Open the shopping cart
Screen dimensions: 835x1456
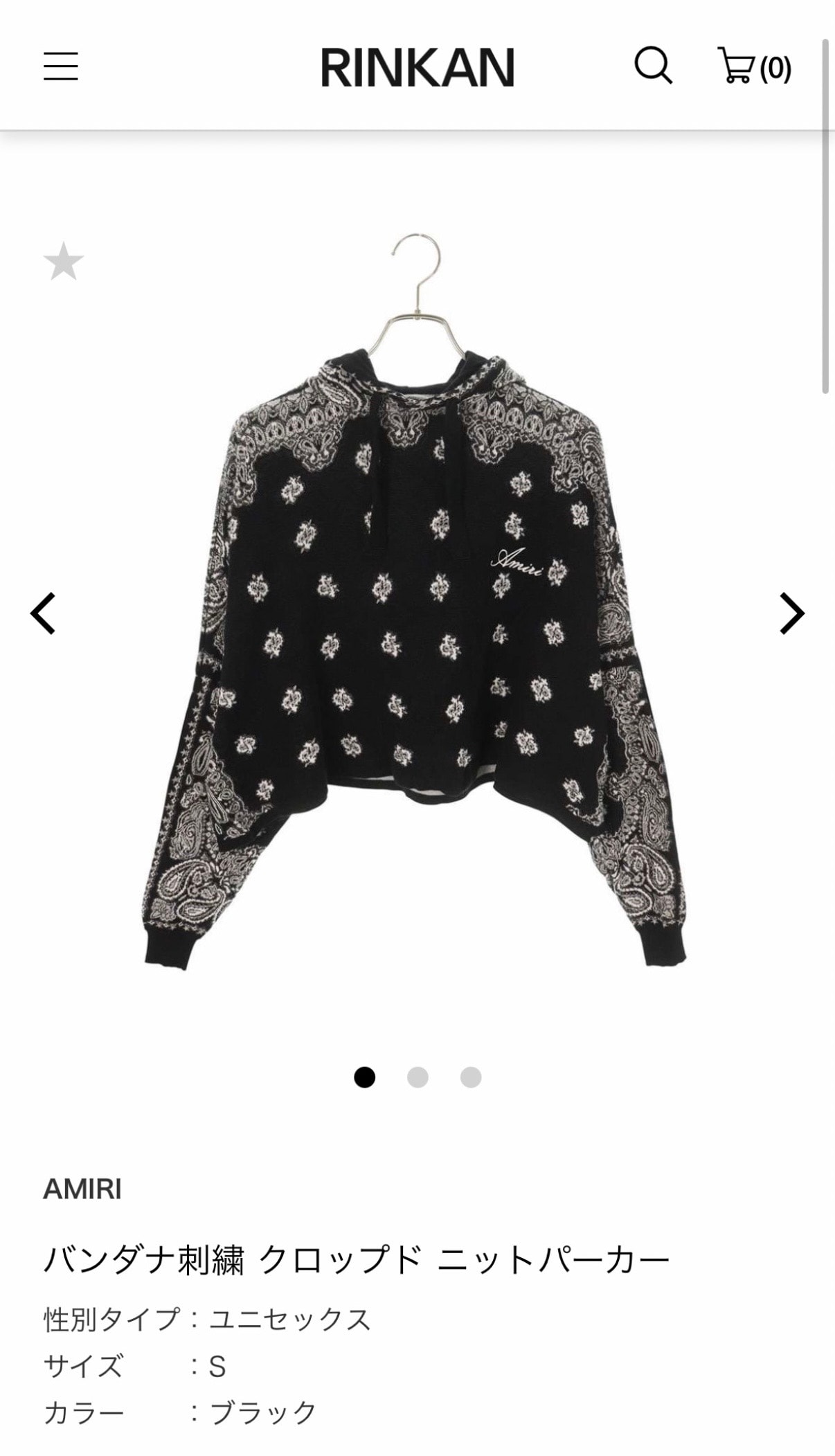point(754,66)
